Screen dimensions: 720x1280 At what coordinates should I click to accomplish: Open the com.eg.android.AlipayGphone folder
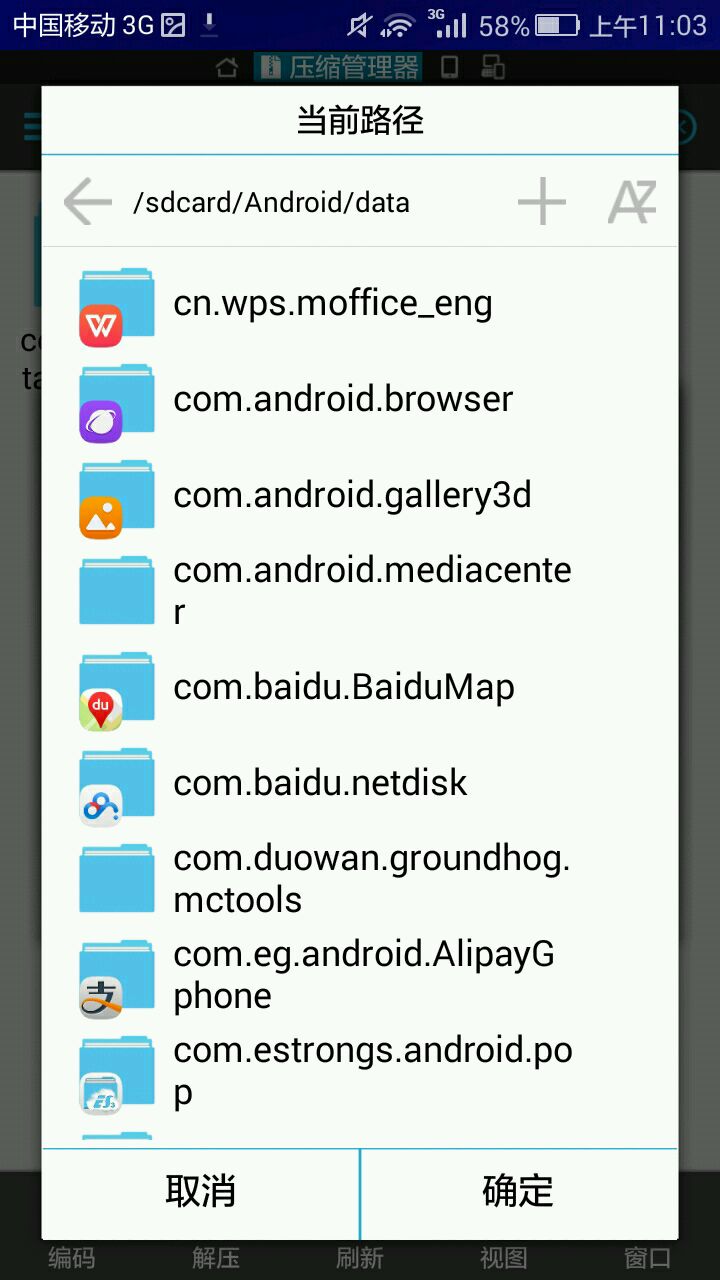click(364, 974)
